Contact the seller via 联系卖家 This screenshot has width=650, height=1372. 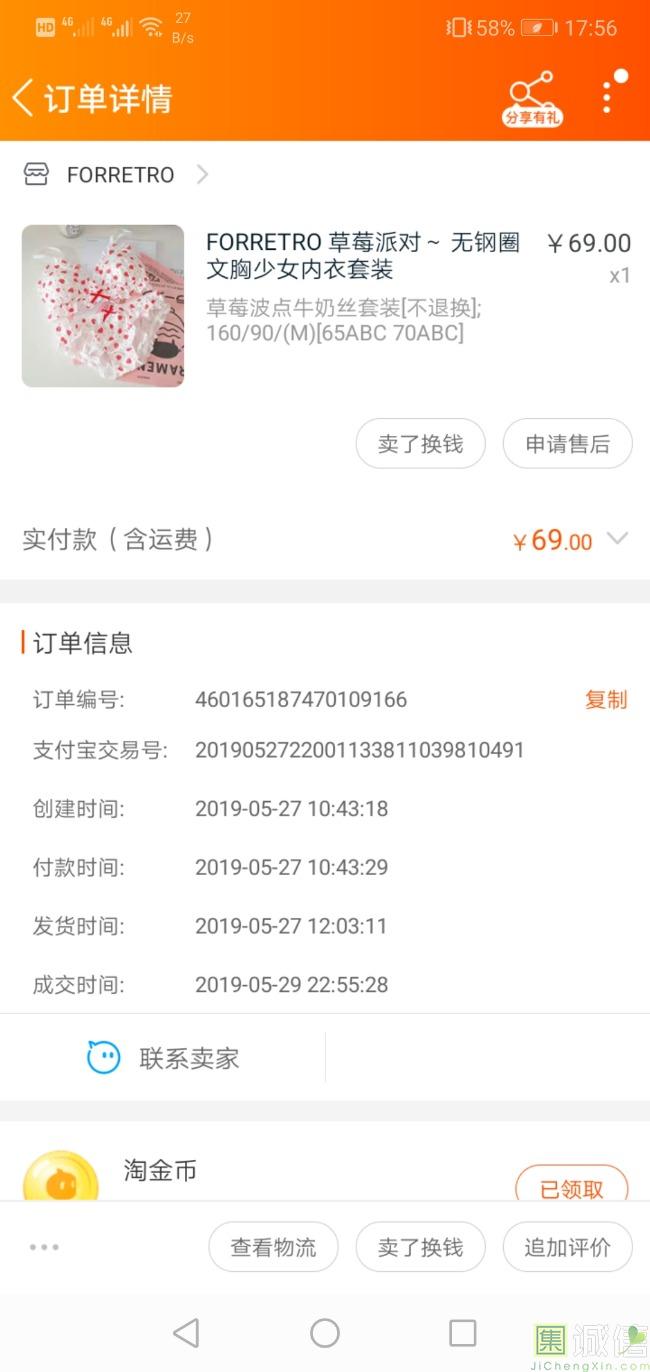pos(164,1058)
